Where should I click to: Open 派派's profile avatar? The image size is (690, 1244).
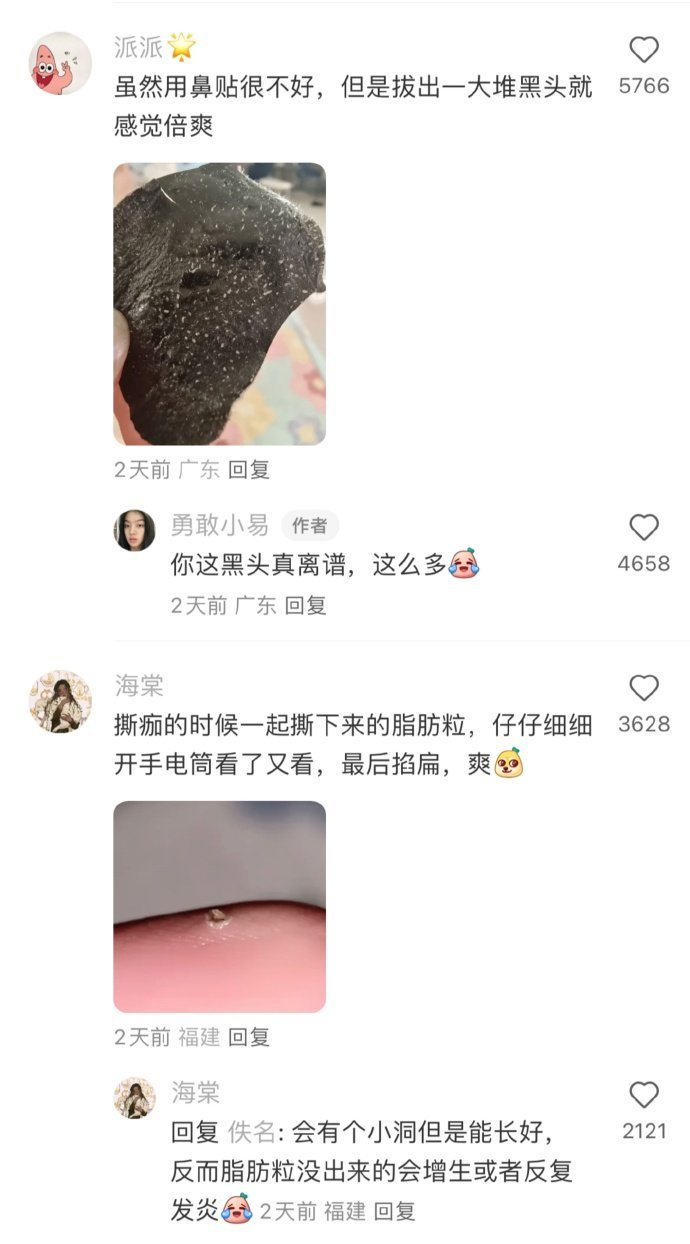point(60,62)
